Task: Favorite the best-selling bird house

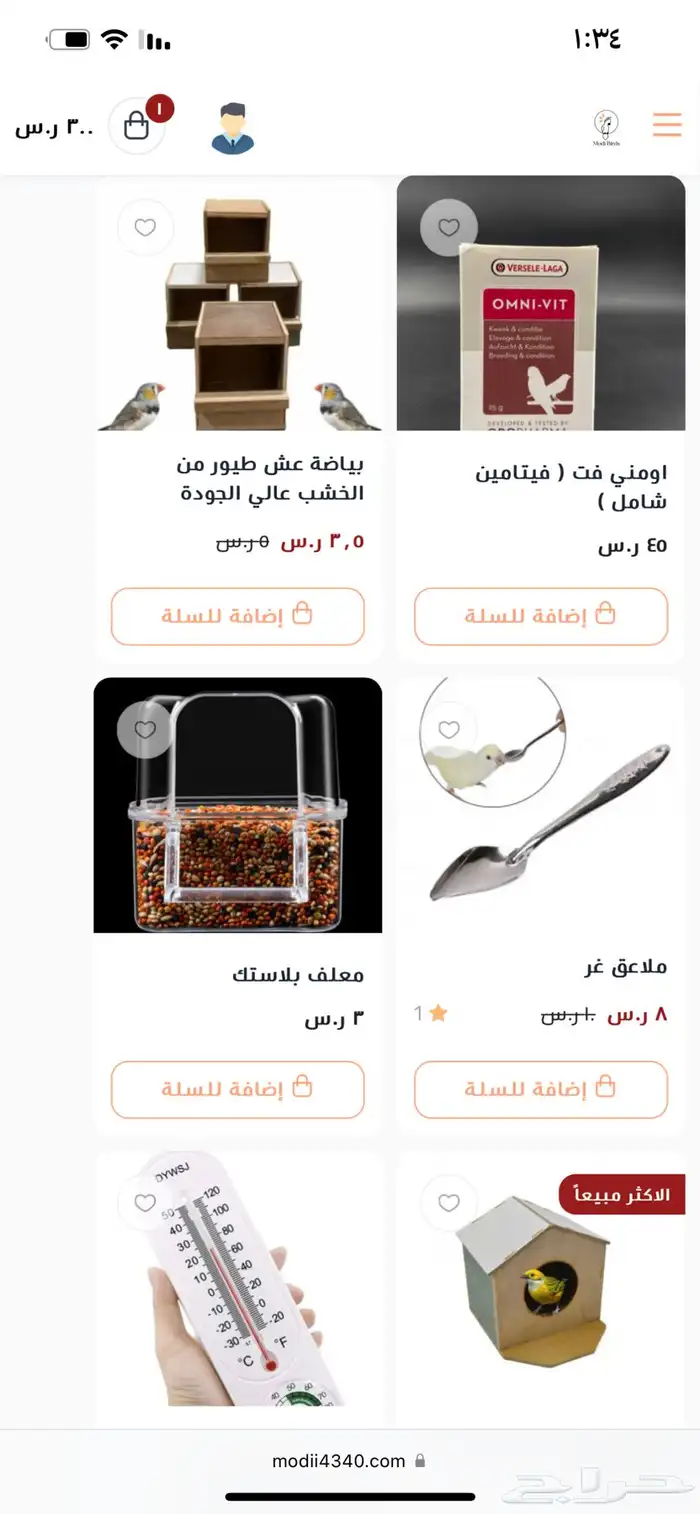Action: click(x=449, y=1203)
